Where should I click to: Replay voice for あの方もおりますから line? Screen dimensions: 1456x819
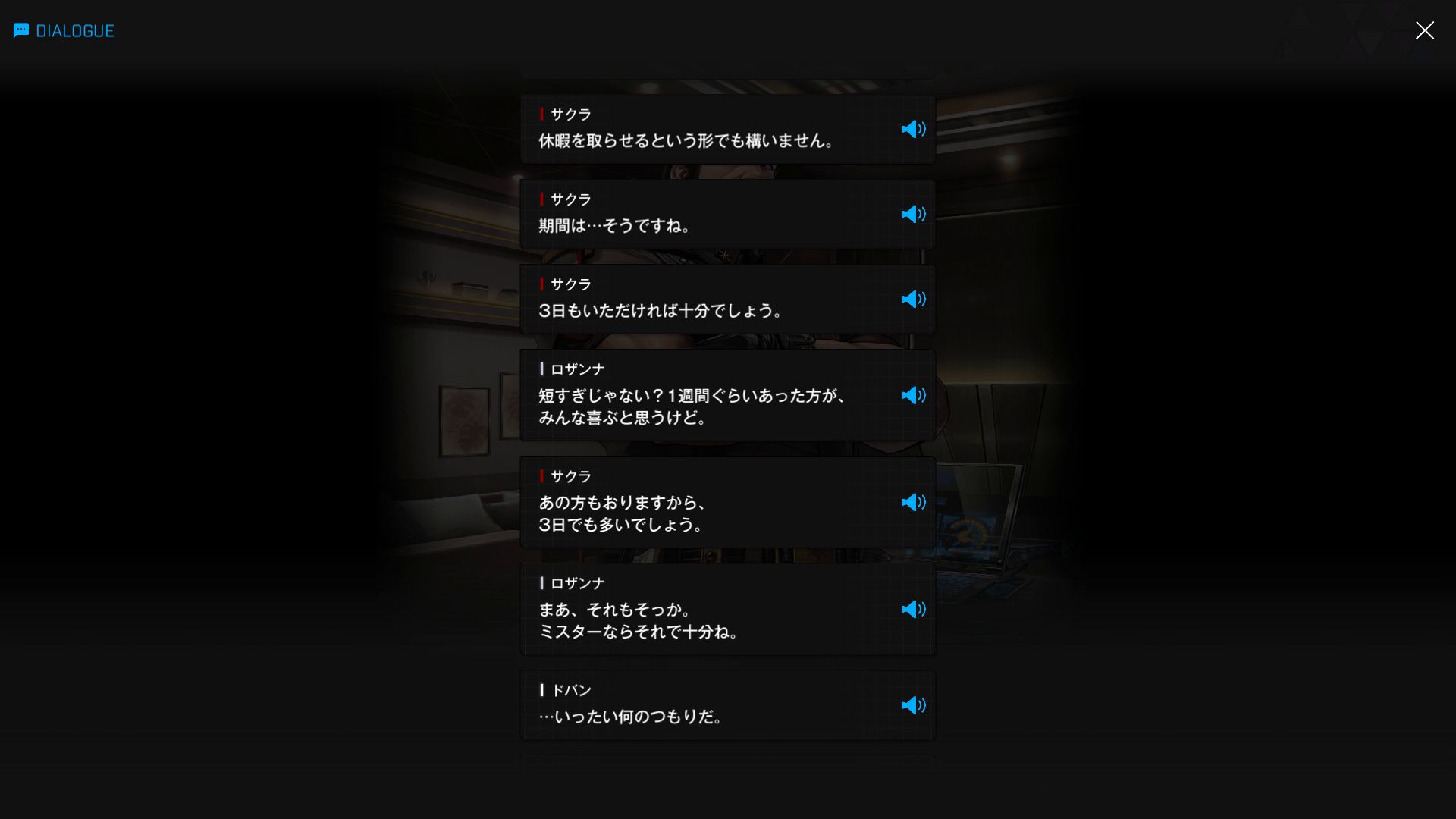pyautogui.click(x=913, y=502)
